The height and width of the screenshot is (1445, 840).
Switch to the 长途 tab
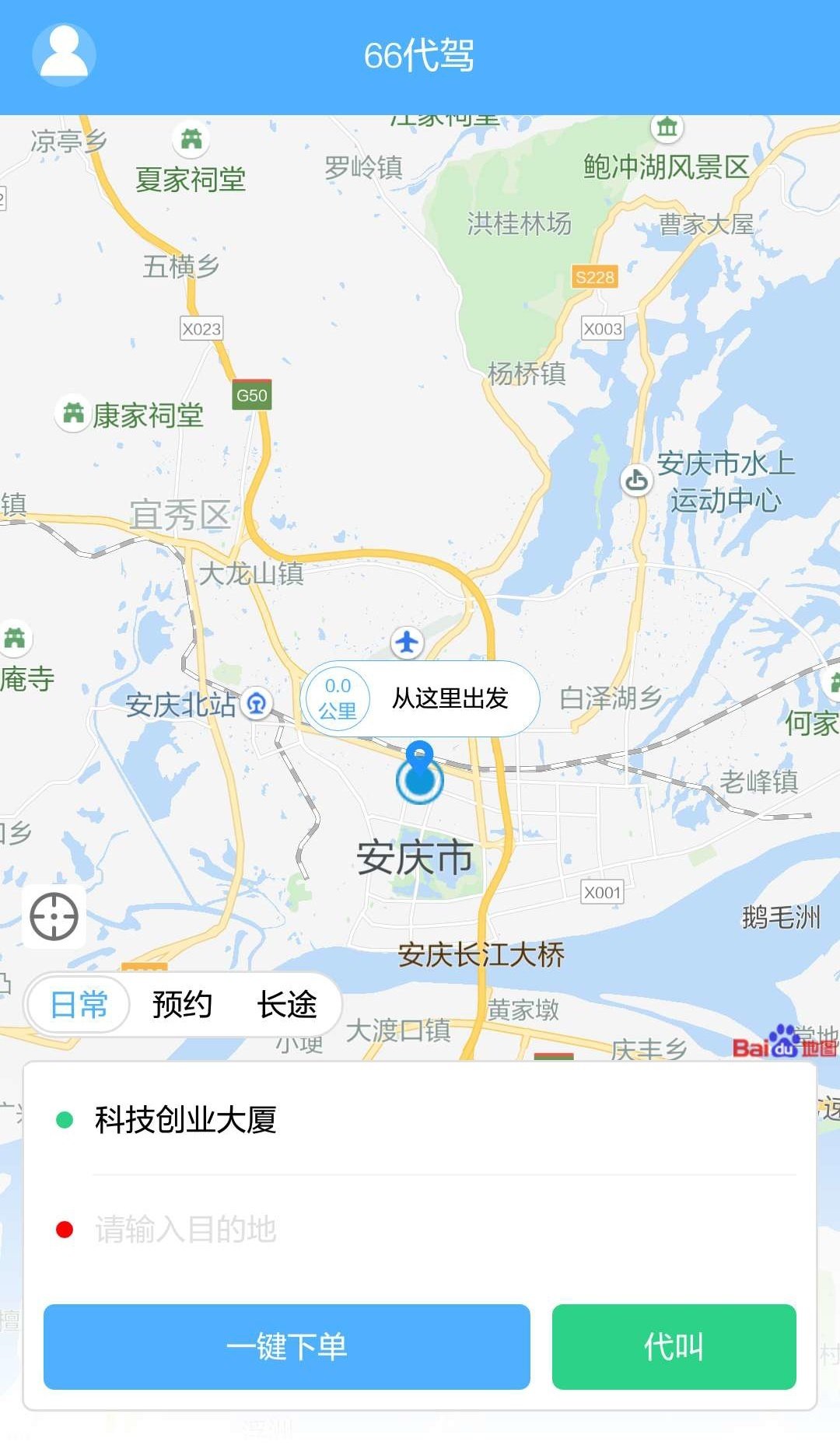coord(287,1005)
